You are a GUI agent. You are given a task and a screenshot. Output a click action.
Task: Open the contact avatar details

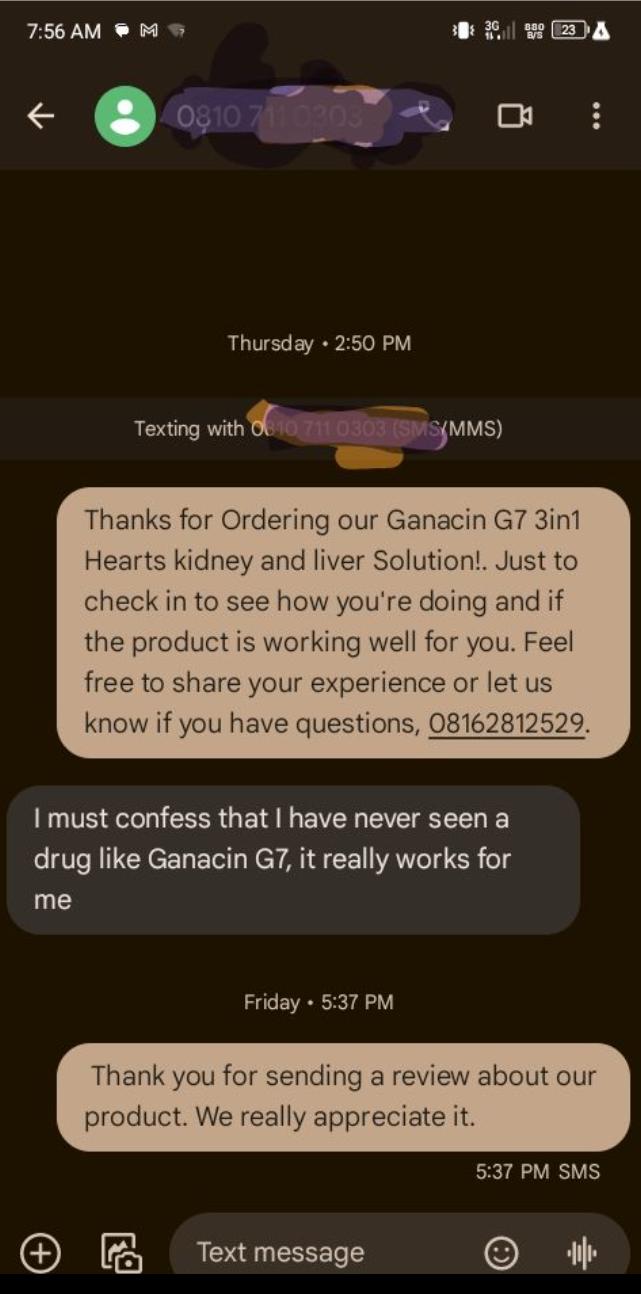(125, 117)
